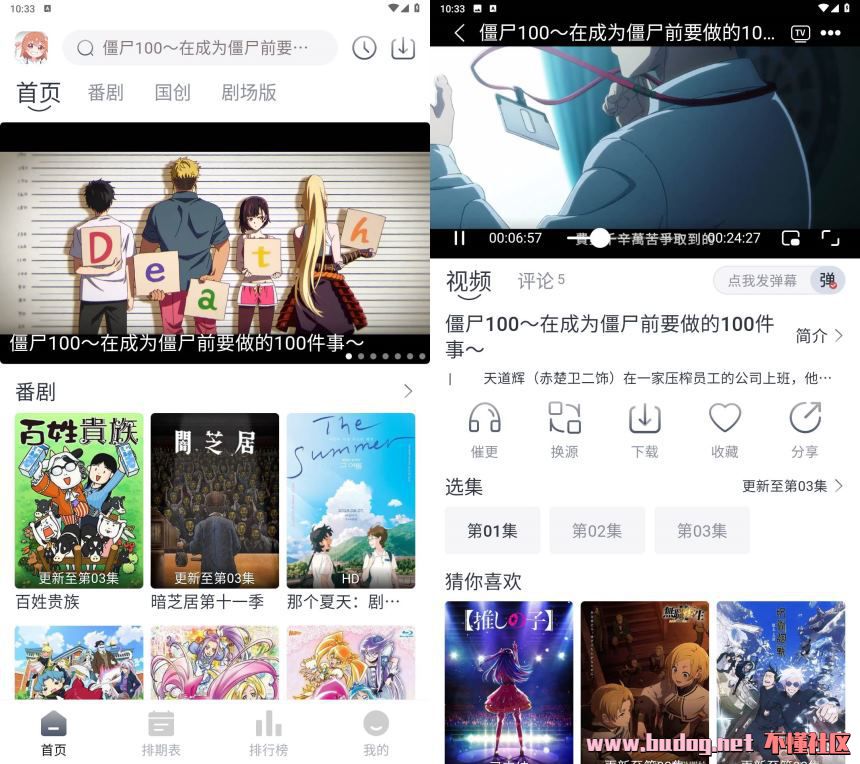
Task: Switch to the 番剧 top tab
Action: [x=105, y=93]
